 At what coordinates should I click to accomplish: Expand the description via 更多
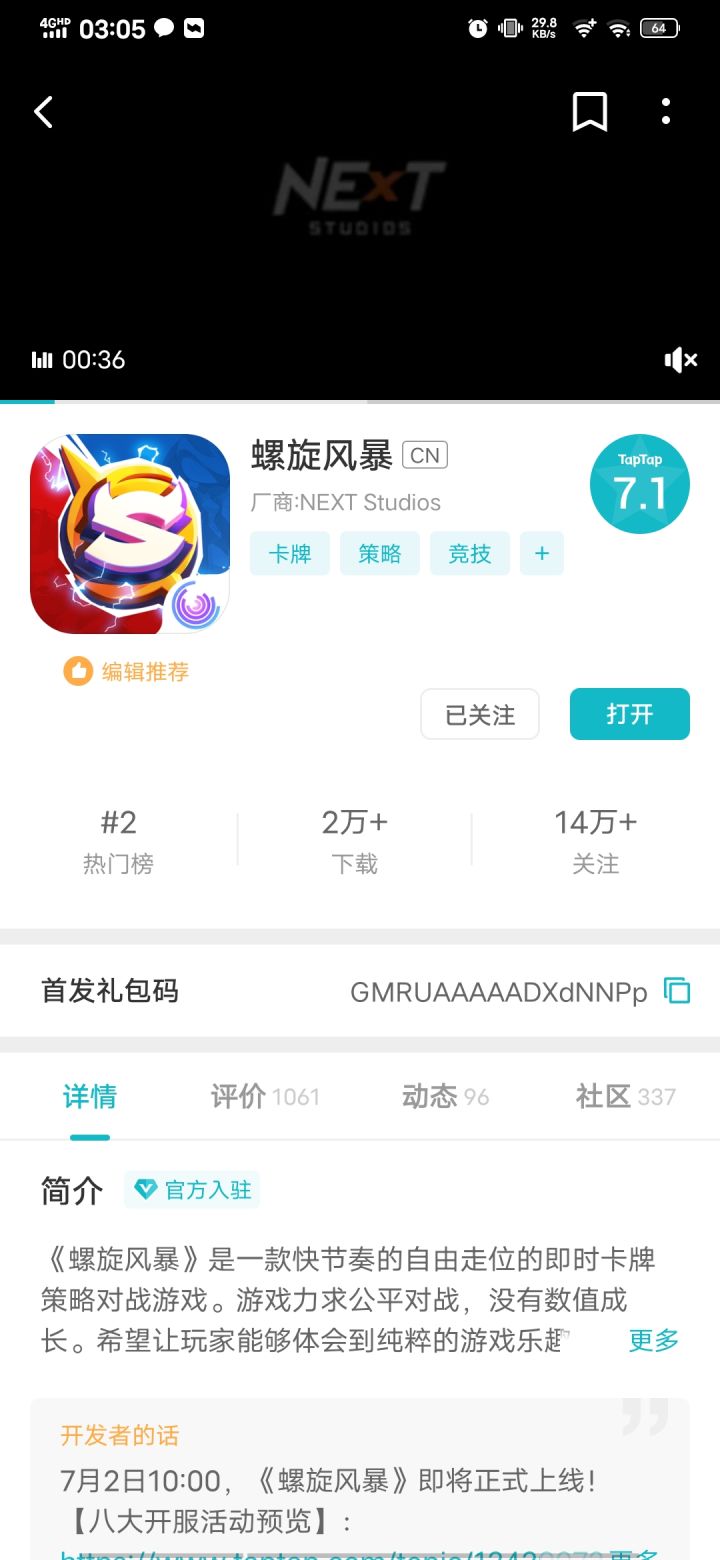point(652,1340)
